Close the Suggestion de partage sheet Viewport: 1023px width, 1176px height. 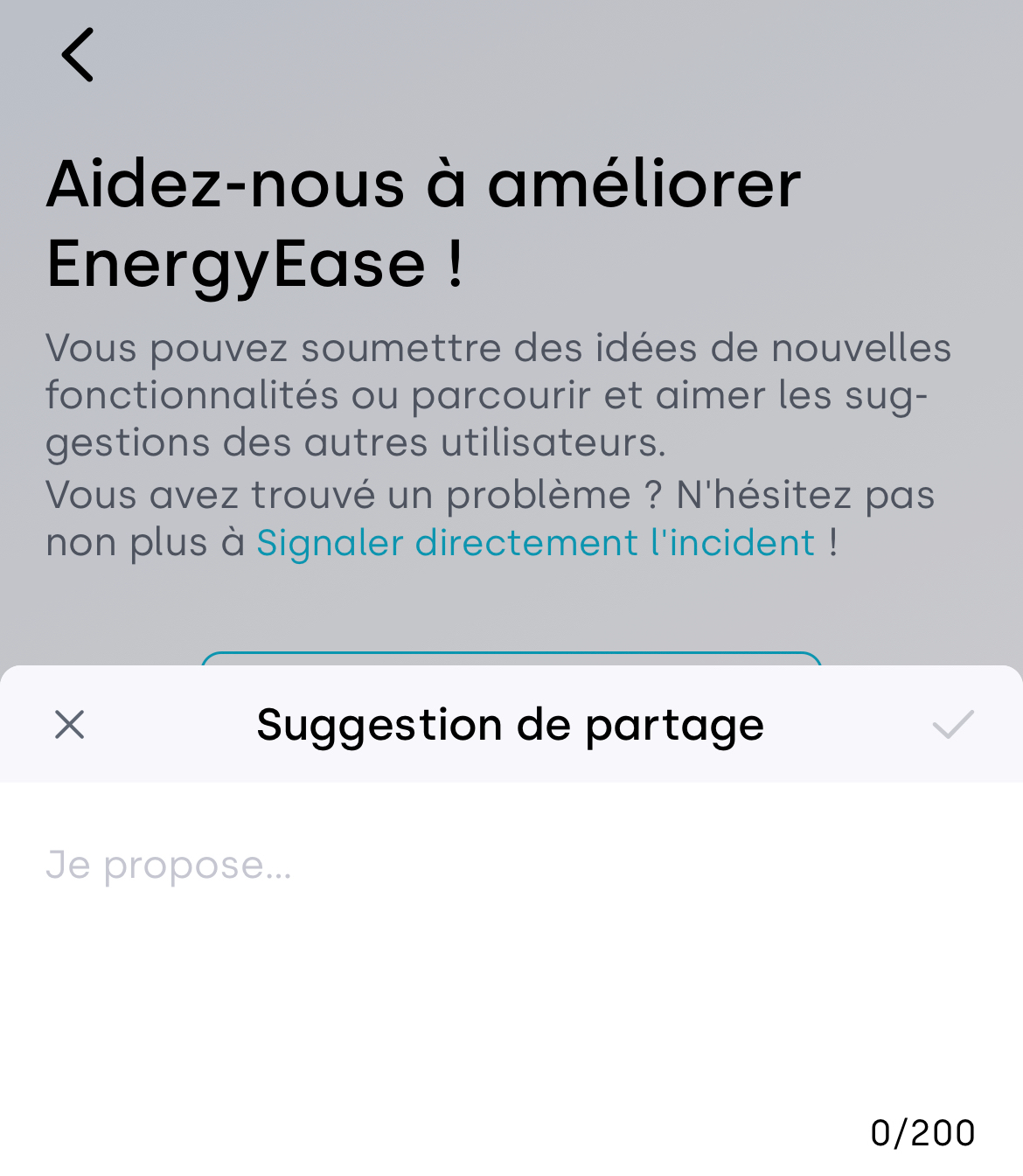pos(70,725)
